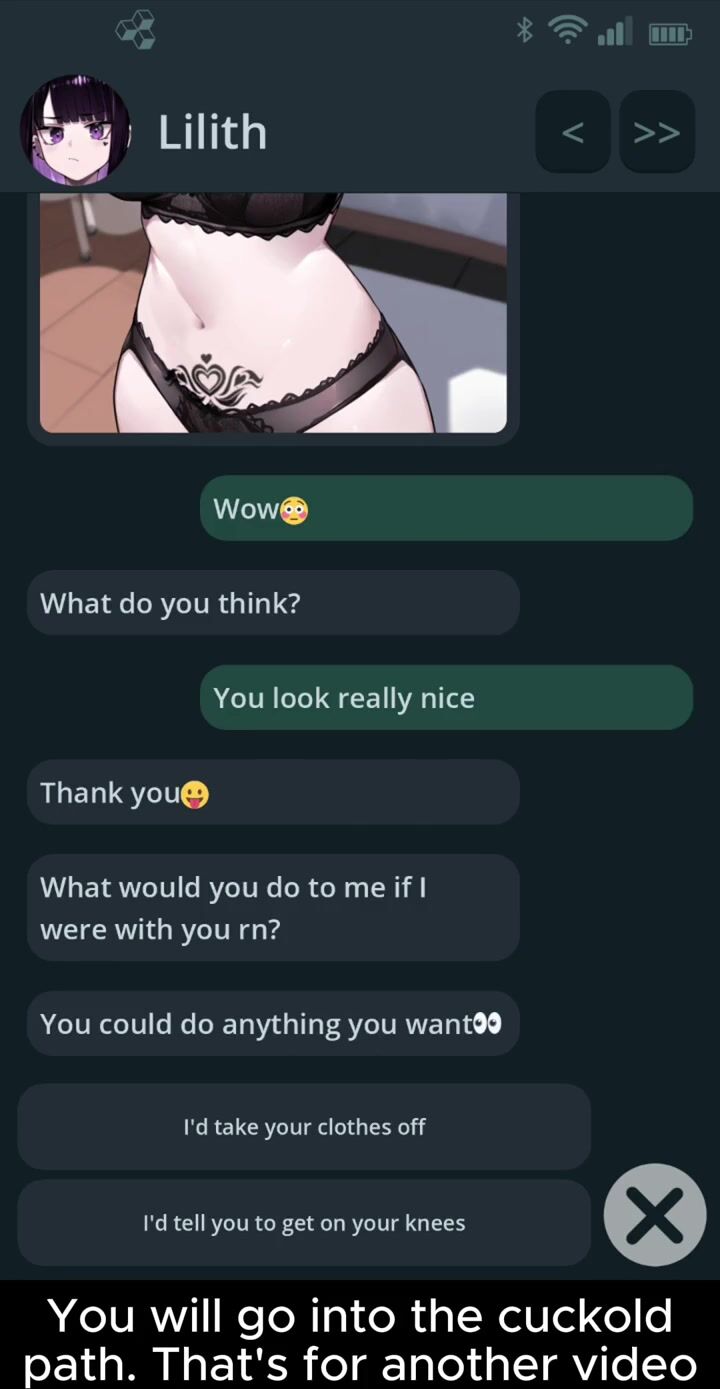Open Lilith's profile avatar
Screen dimensions: 720x1389
[x=75, y=131]
